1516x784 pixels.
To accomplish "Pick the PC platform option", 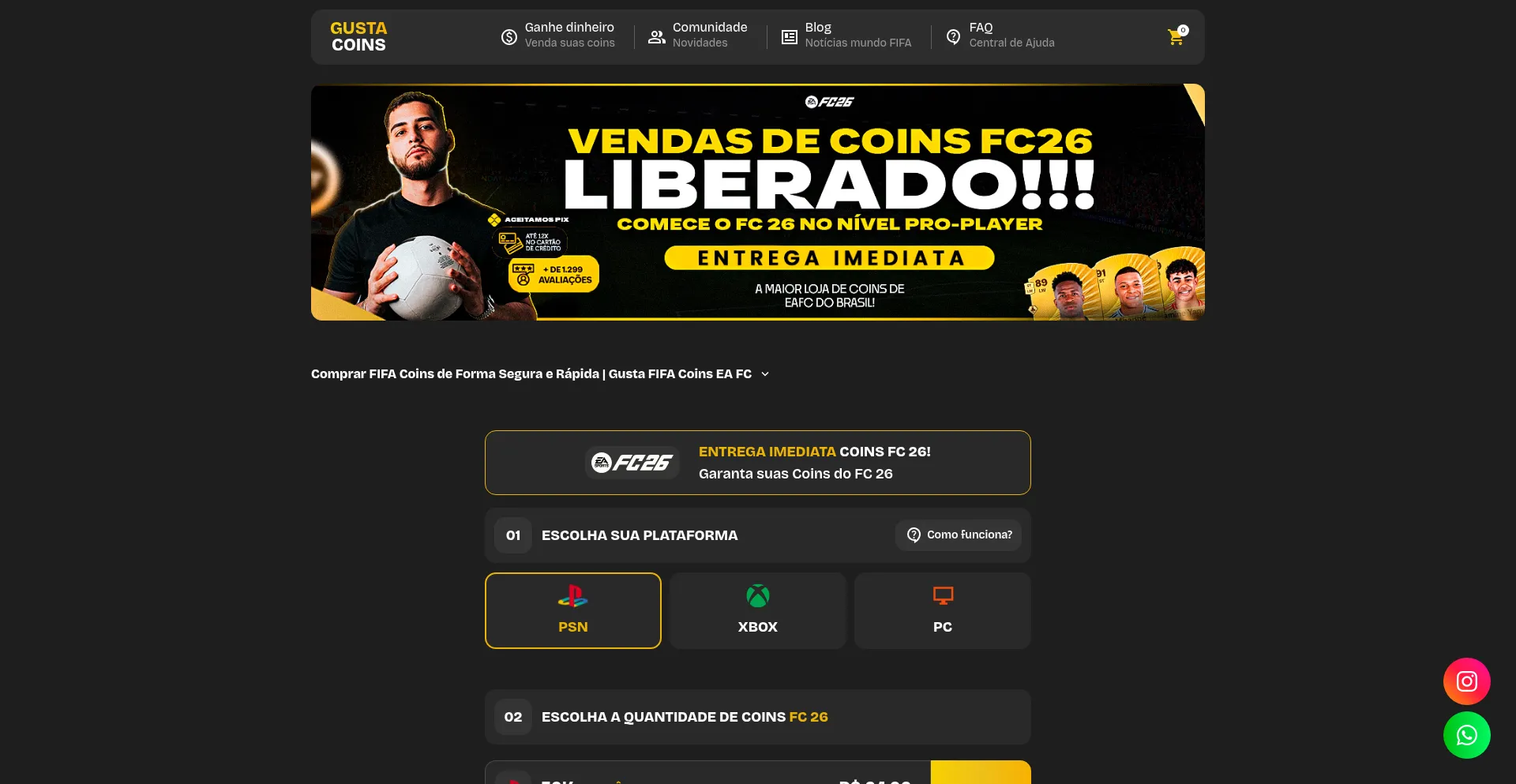I will (942, 610).
